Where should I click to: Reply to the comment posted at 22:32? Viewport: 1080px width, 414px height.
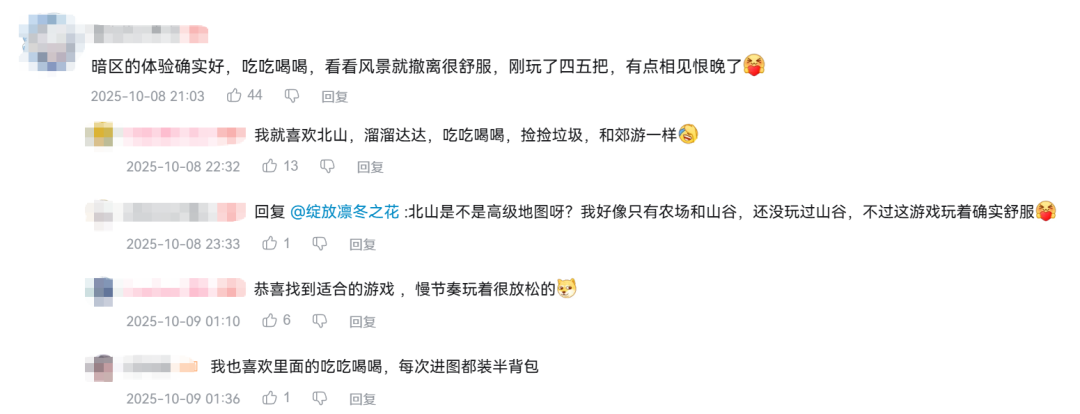[370, 167]
